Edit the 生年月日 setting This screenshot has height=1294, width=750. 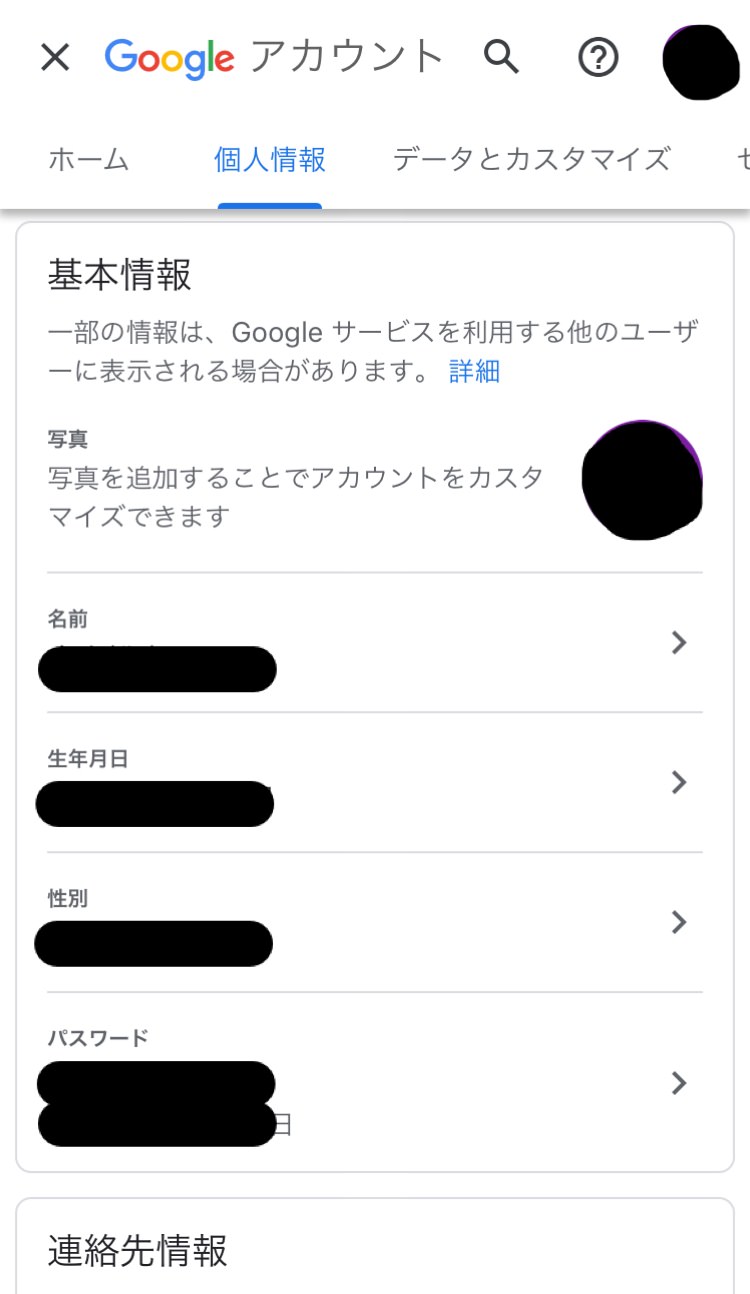click(x=374, y=783)
